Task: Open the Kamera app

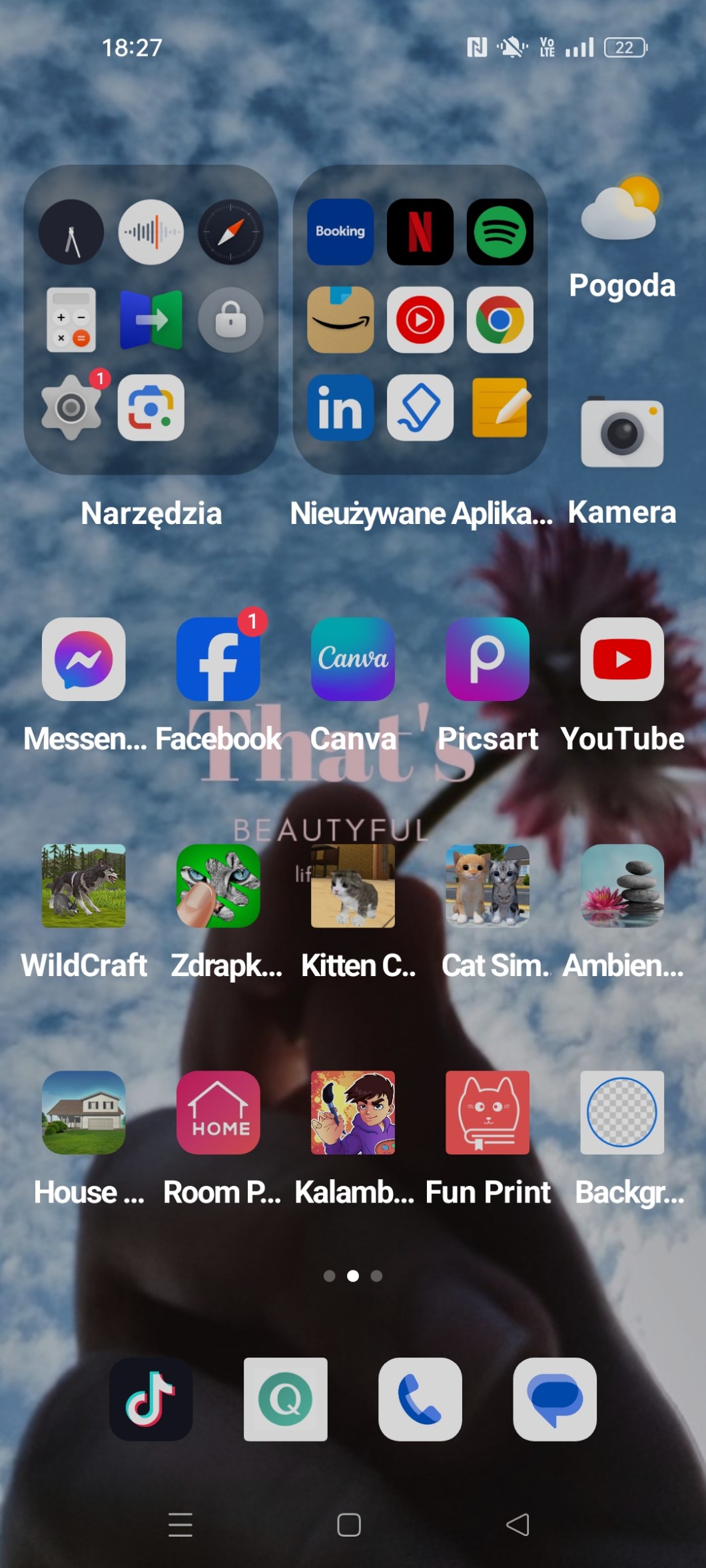Action: (622, 433)
